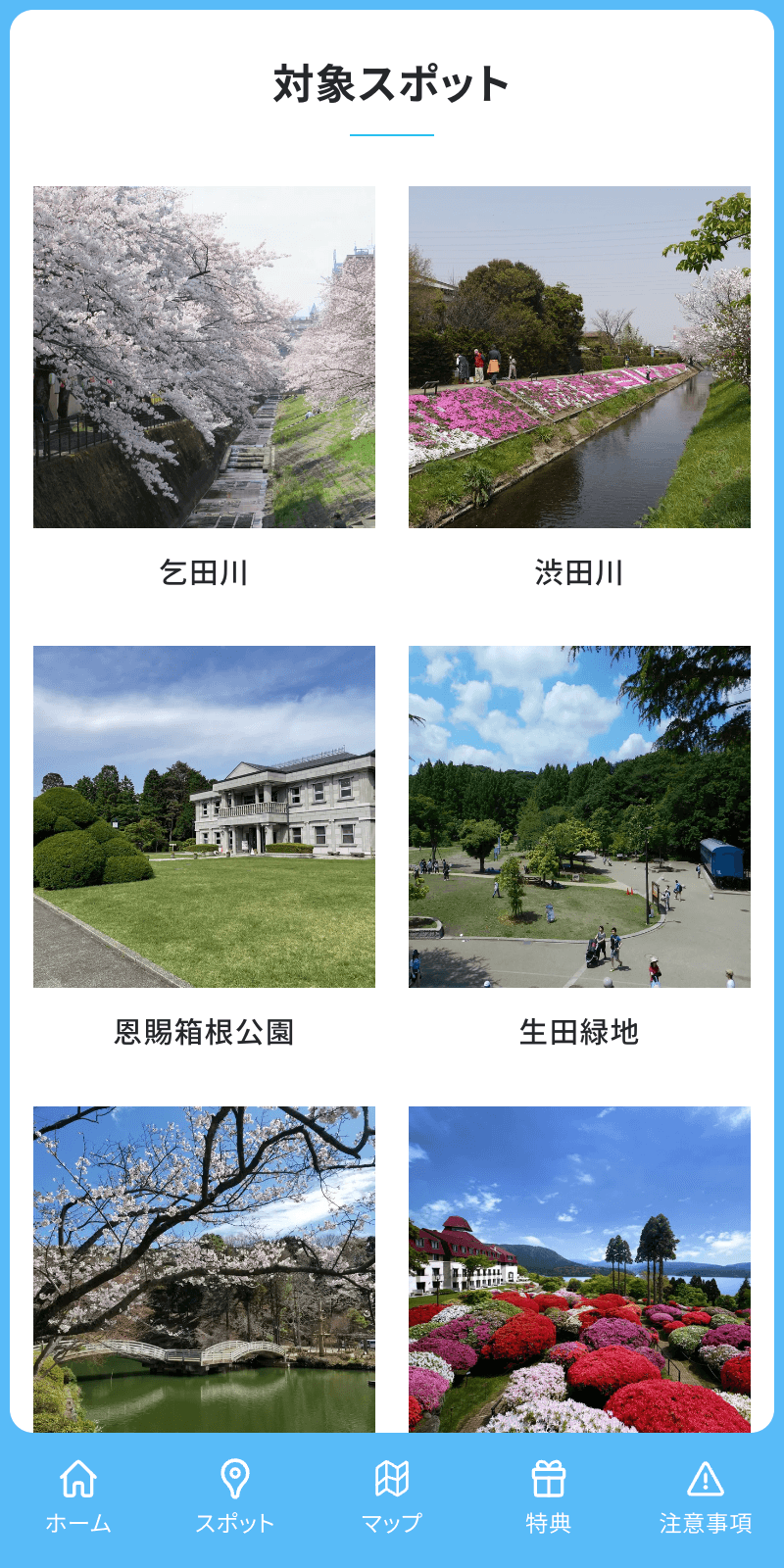This screenshot has width=784, height=1568.
Task: Open the 恩賜箱根公園 spot details
Action: pyautogui.click(x=204, y=1032)
